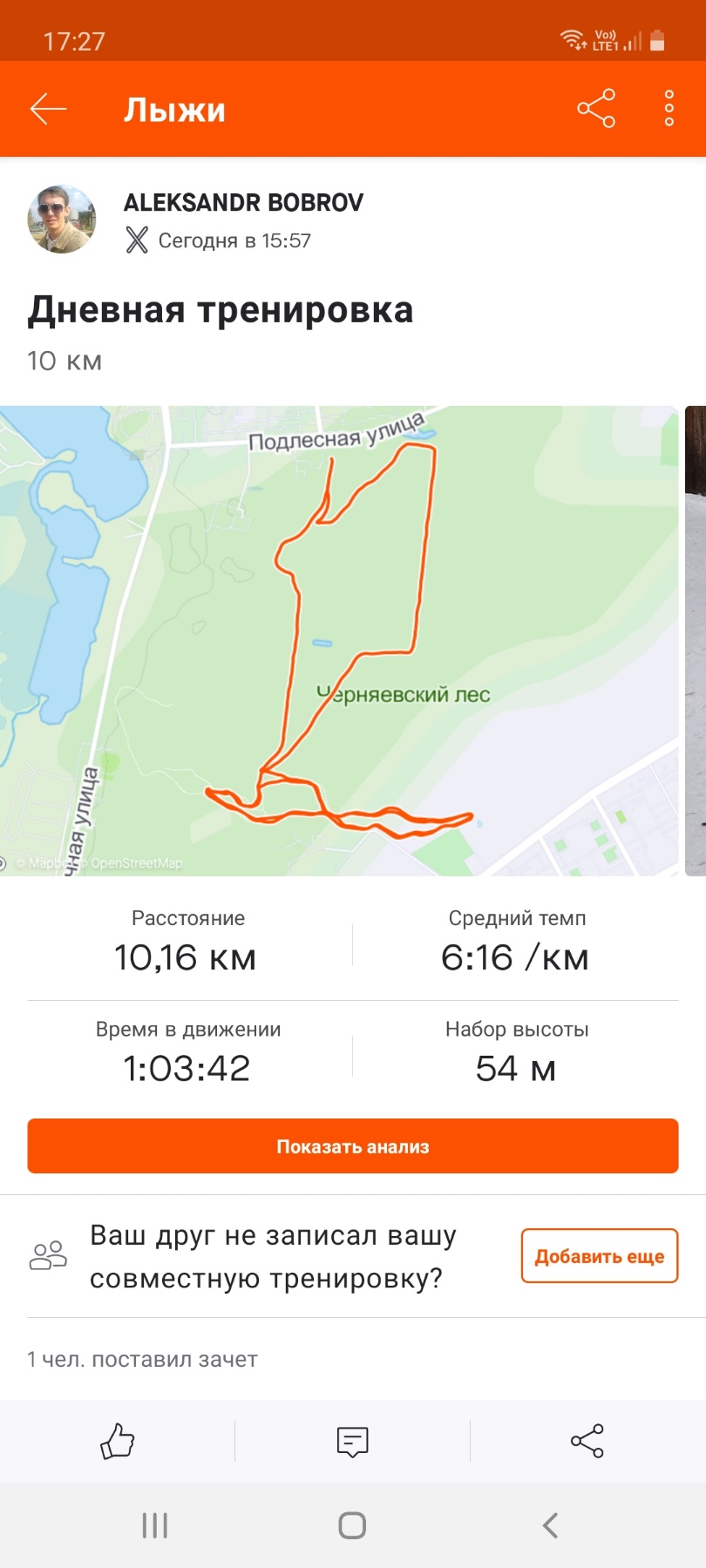The height and width of the screenshot is (1568, 706).
Task: Open recent apps from the navigation bar
Action: tap(155, 1525)
